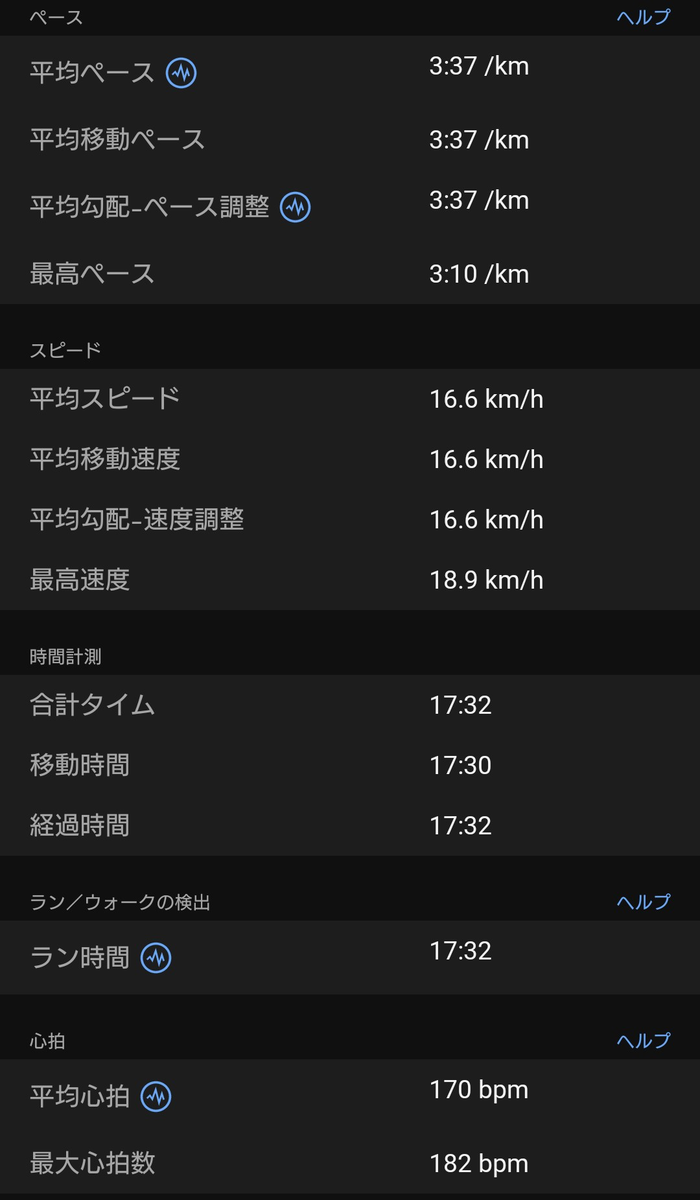Screen dimensions: 700x1200
Task: Open ヘルプ for ラン／ウォークの検出 section
Action: point(643,902)
